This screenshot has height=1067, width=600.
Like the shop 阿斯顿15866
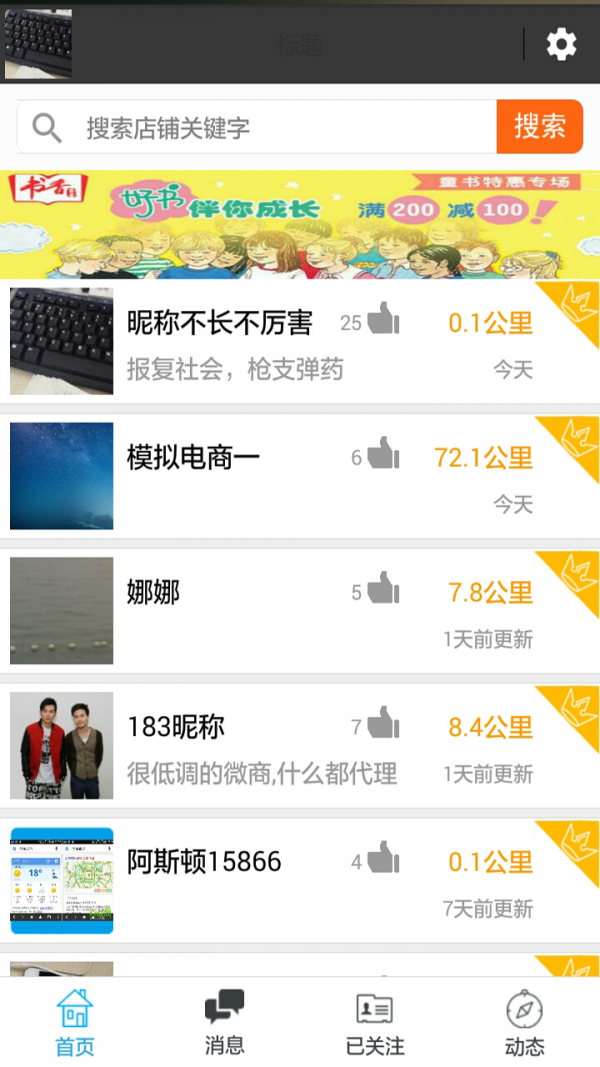[383, 859]
